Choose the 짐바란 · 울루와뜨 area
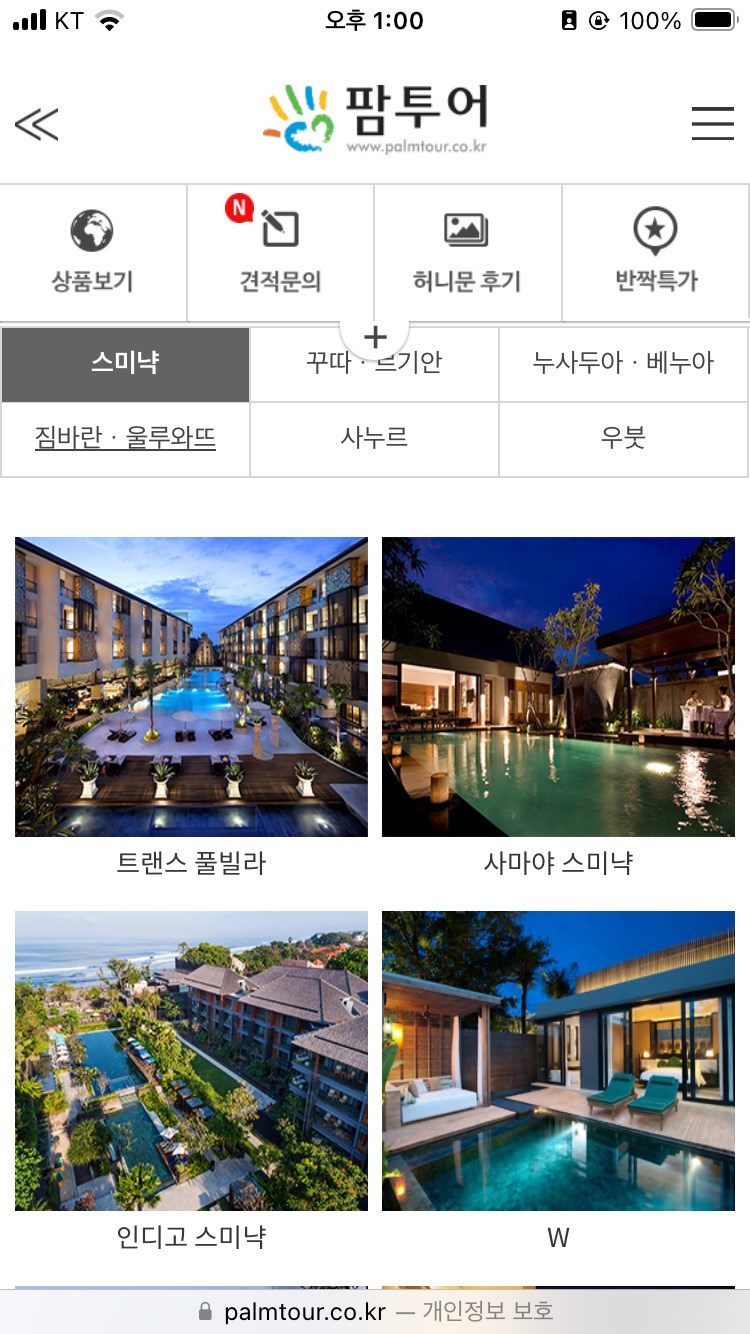Viewport: 750px width, 1334px height. pos(125,439)
